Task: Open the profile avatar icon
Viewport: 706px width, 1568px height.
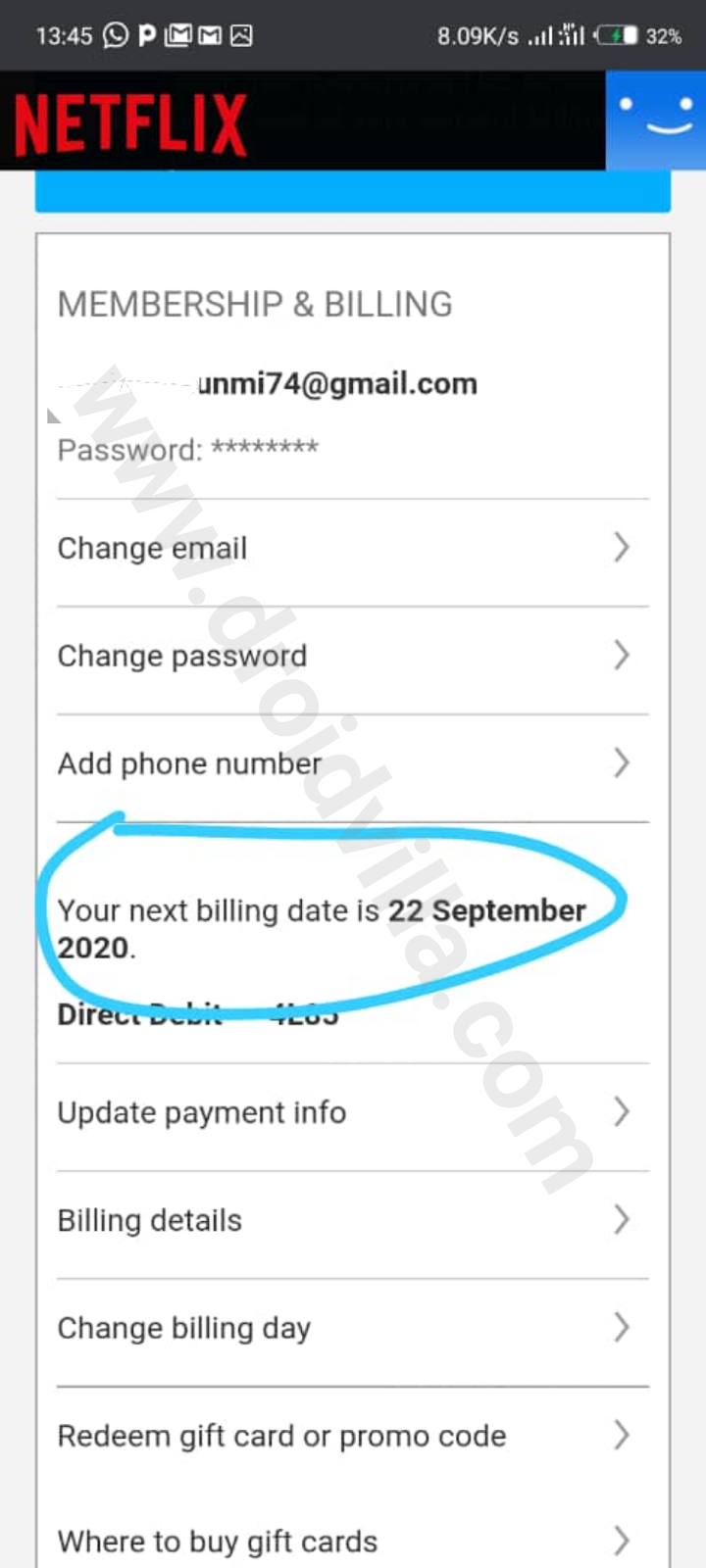Action: coord(656,120)
